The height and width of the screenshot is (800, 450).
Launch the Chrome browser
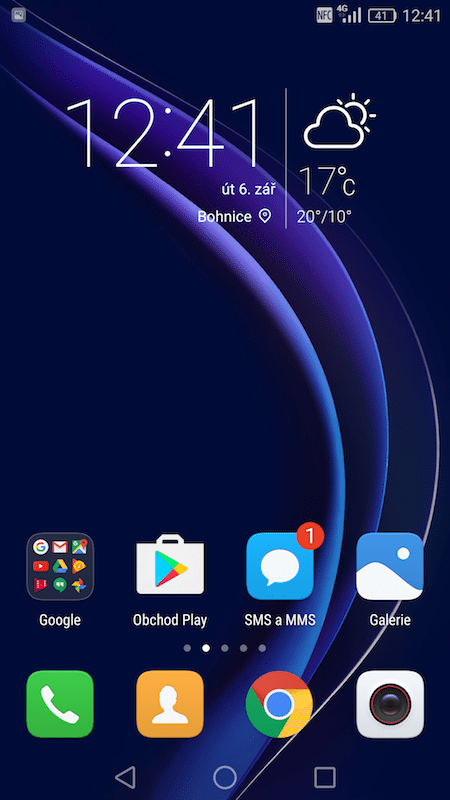(280, 704)
